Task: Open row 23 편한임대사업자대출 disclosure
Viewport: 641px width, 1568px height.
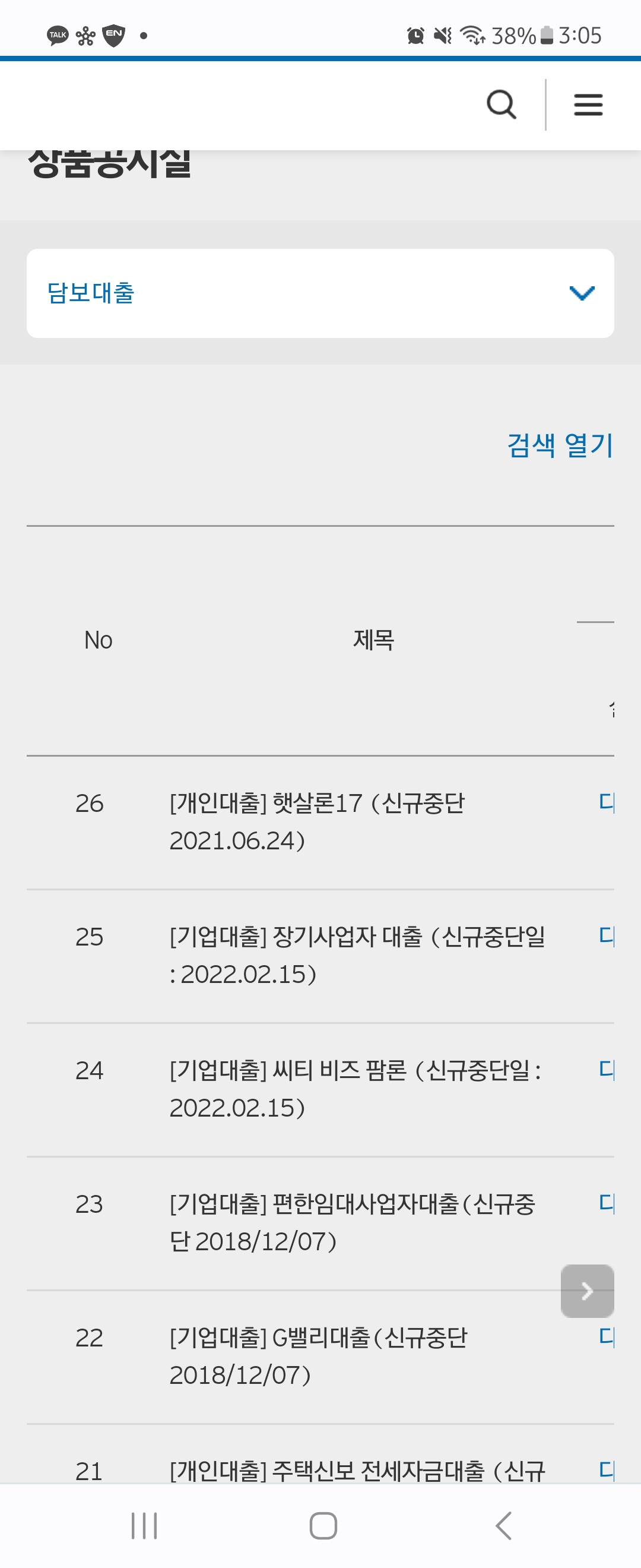Action: tap(351, 1222)
